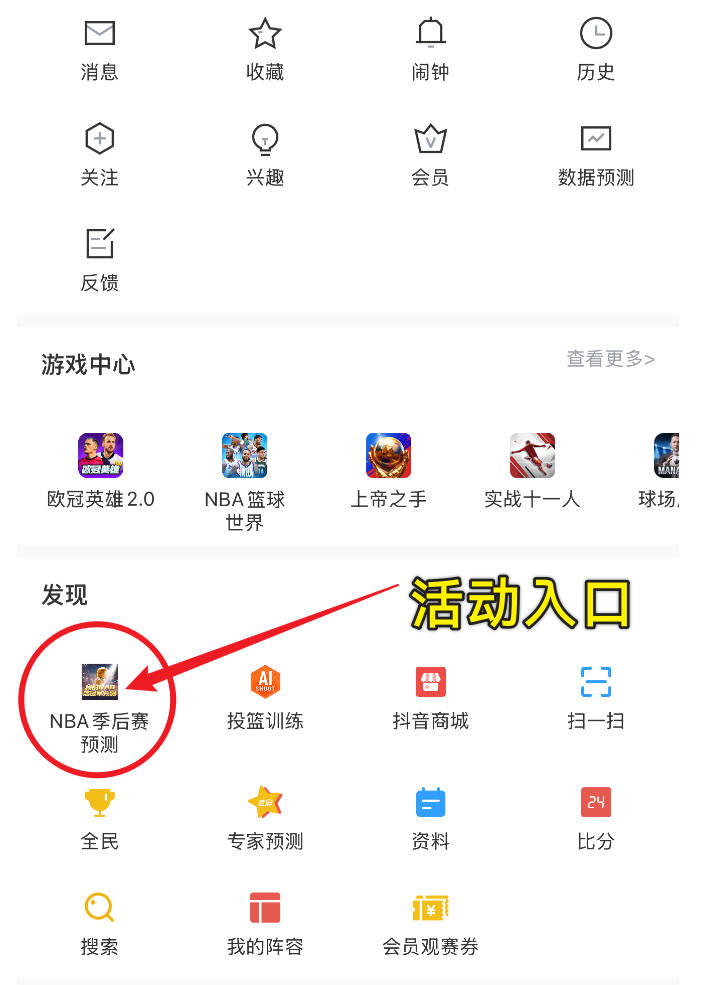Open the 闹钟 alarm section

coord(430,50)
